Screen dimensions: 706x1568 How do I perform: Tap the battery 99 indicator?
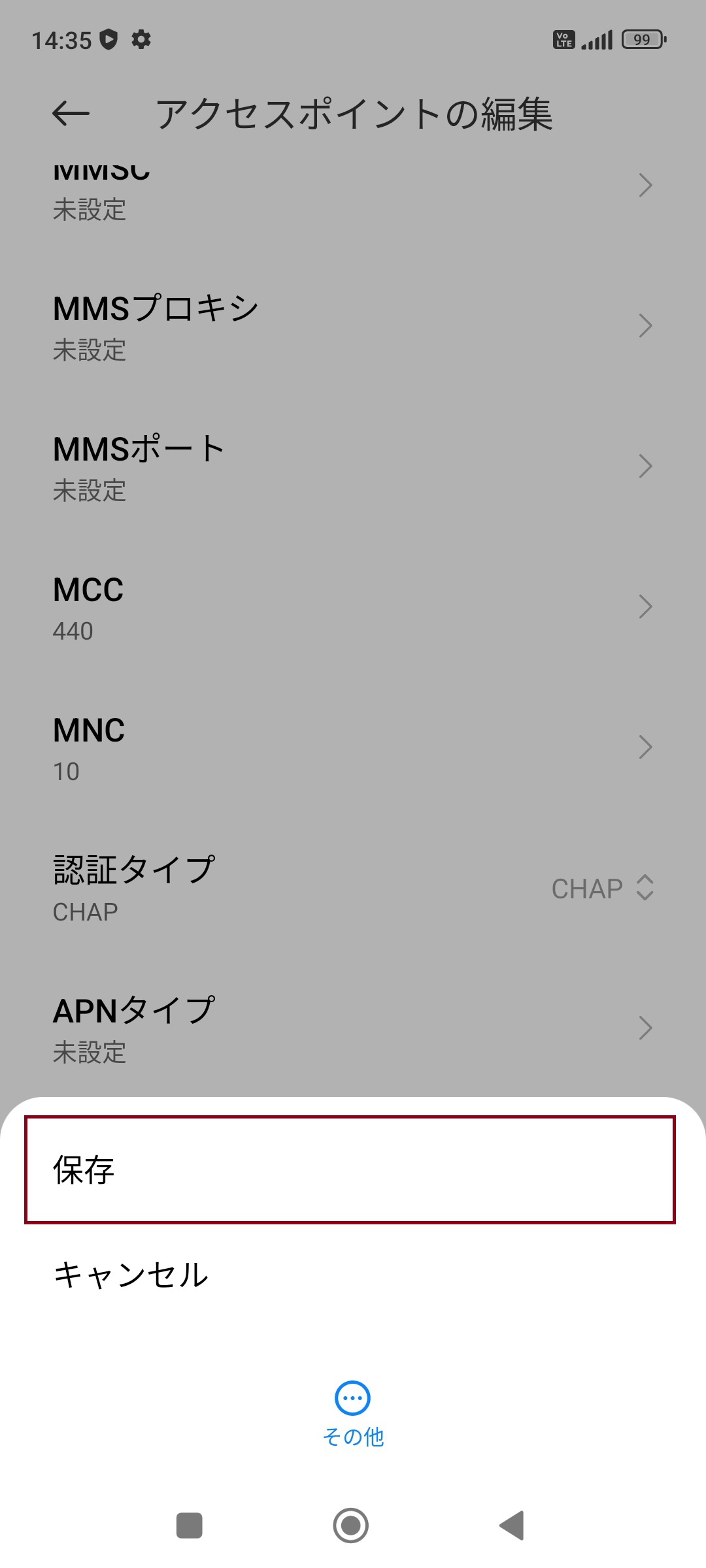point(643,41)
